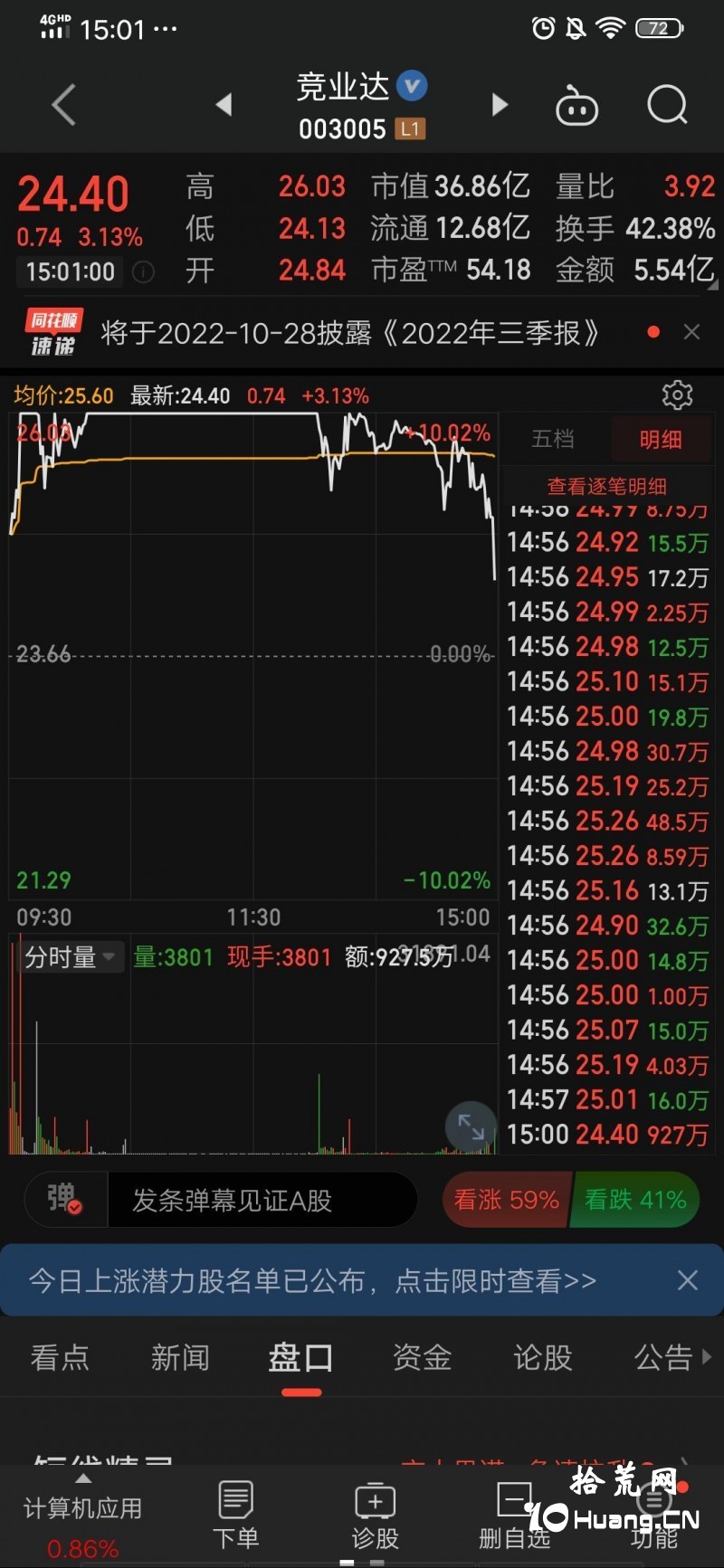Screen dimensions: 724x1568
Task: Switch to the next stock with right triangle
Action: (x=500, y=105)
